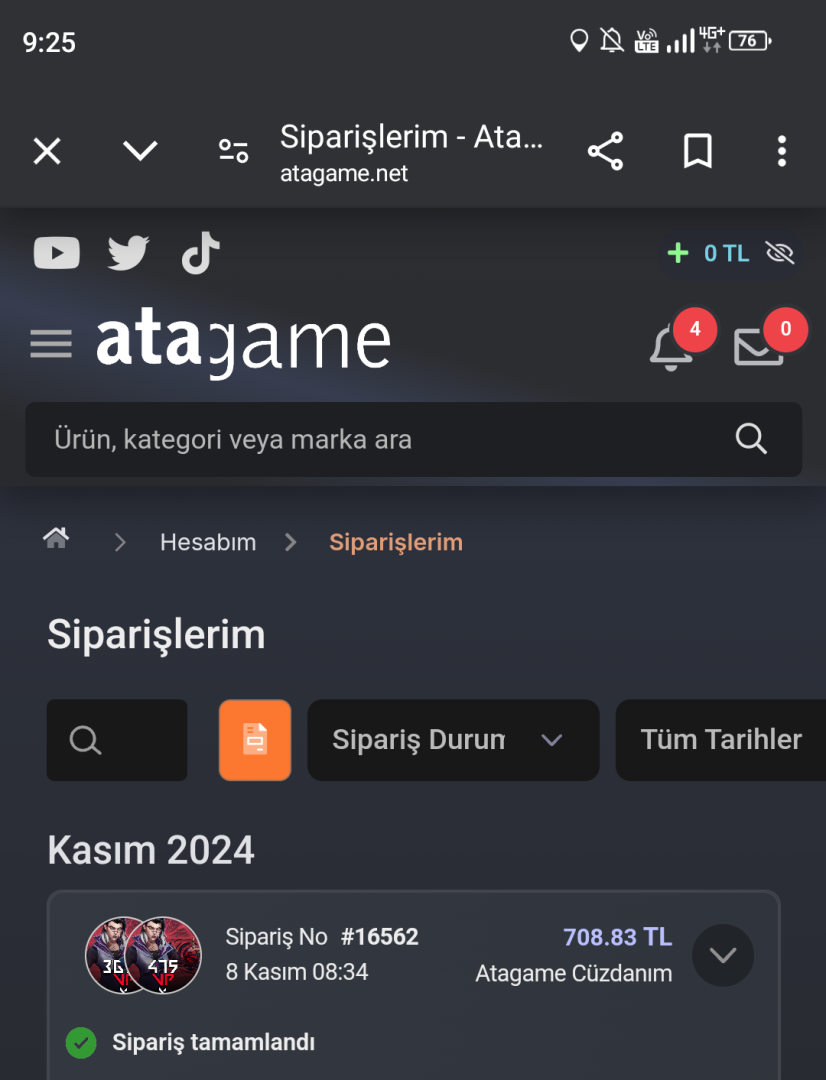This screenshot has height=1080, width=826.
Task: Open the notifications bell
Action: pyautogui.click(x=671, y=347)
